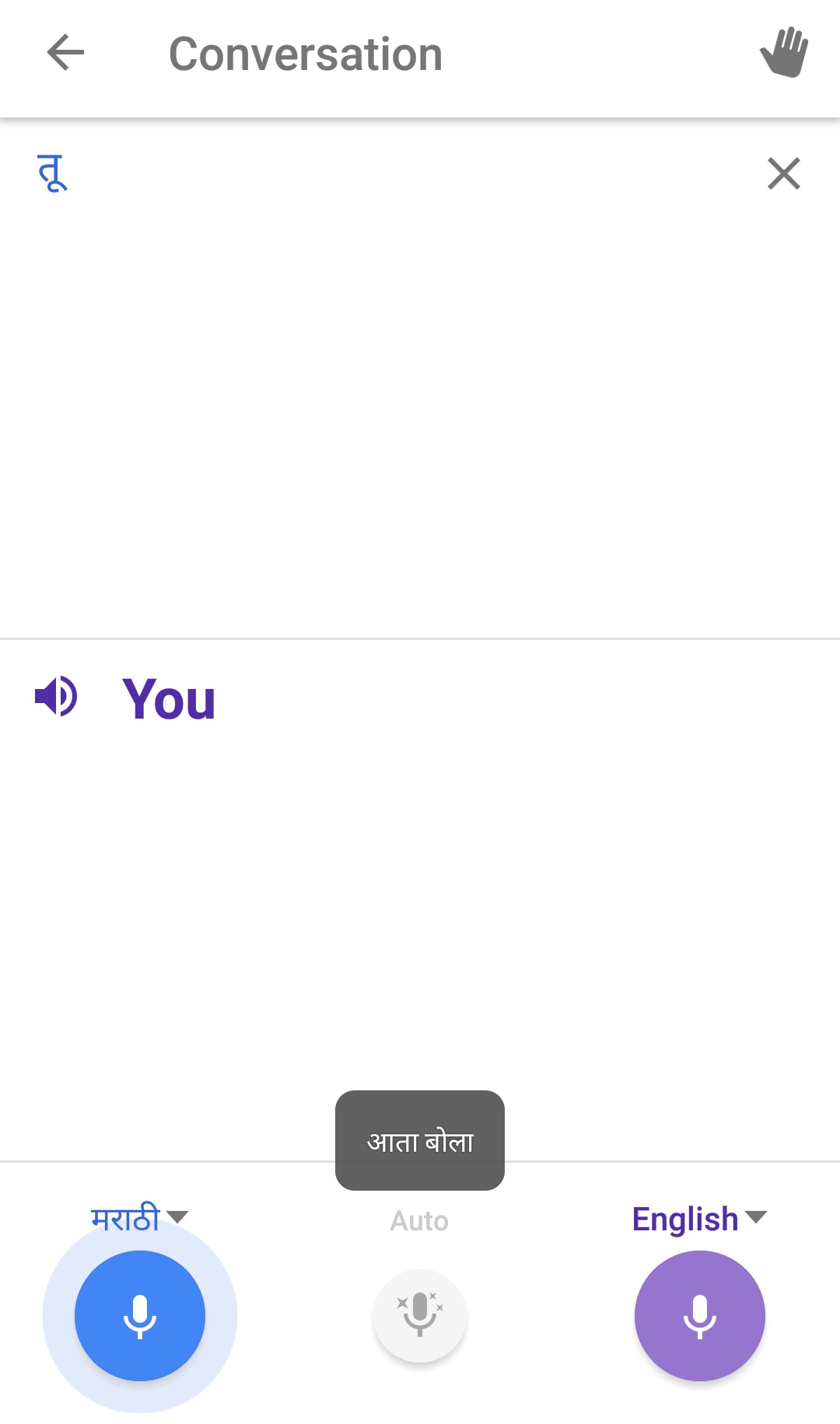
Task: Clear the Marathi text with X
Action: tap(783, 173)
